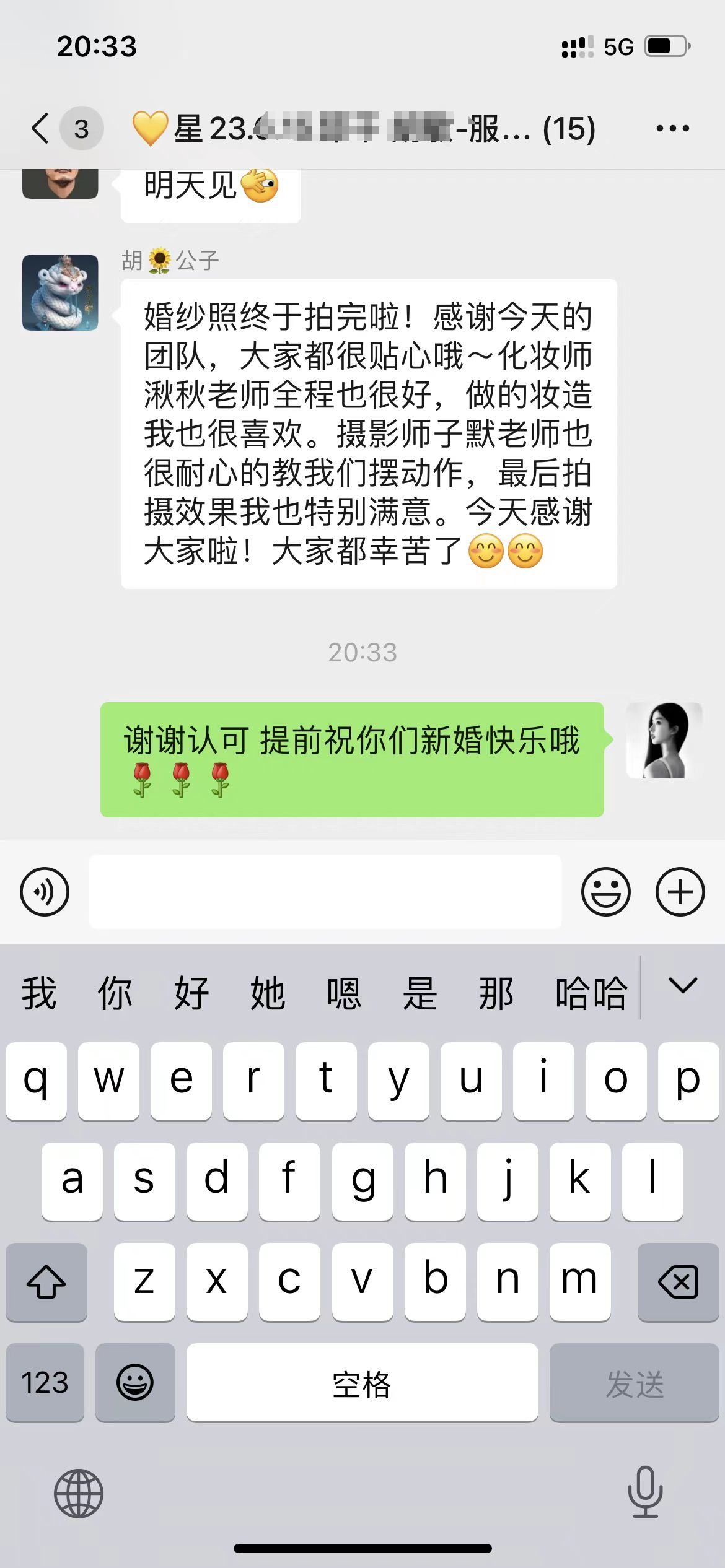Screen dimensions: 725x1568
Task: Start dictation with the microphone icon
Action: [x=645, y=1492]
